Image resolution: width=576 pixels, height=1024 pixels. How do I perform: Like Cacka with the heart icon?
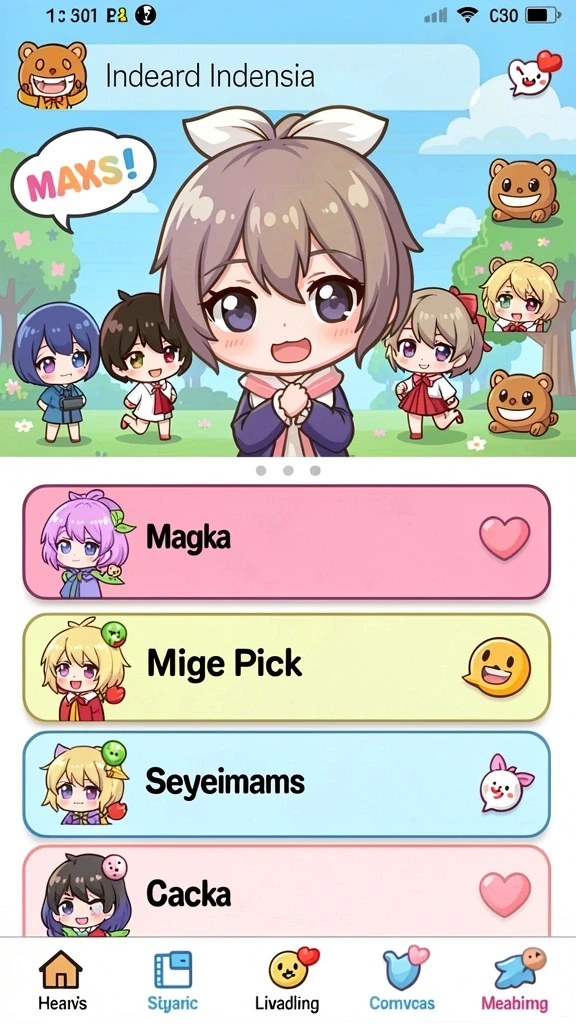coord(505,895)
